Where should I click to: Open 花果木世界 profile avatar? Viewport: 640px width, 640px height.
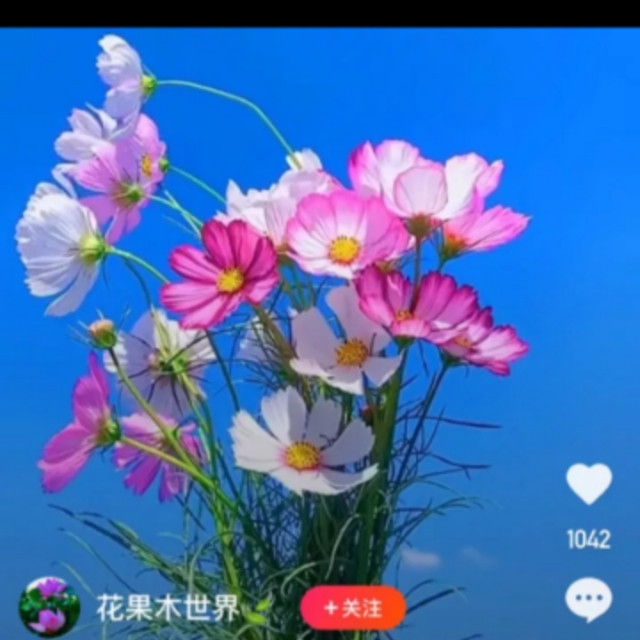coord(49,606)
